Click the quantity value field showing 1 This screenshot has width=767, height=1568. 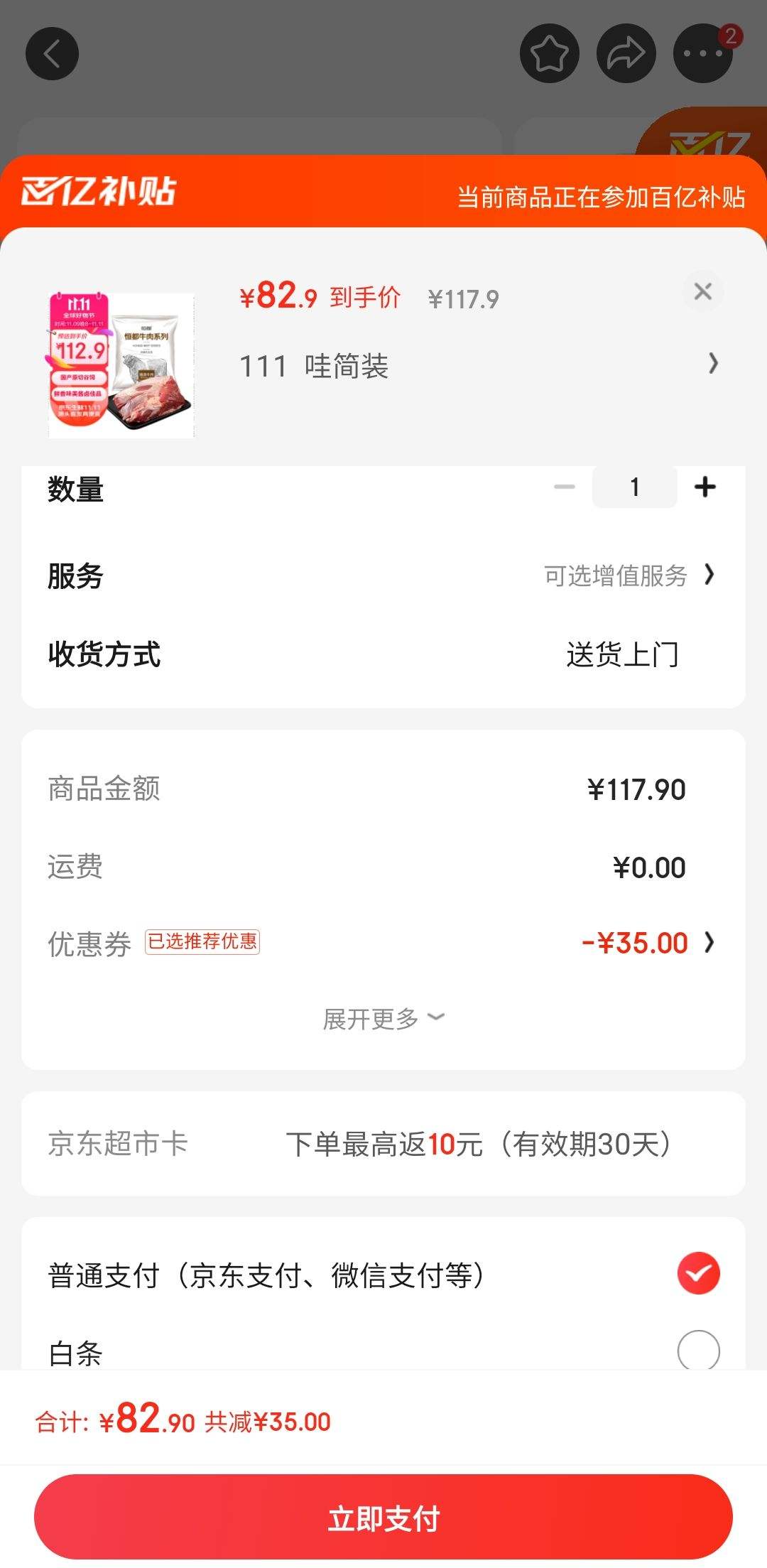pos(634,487)
